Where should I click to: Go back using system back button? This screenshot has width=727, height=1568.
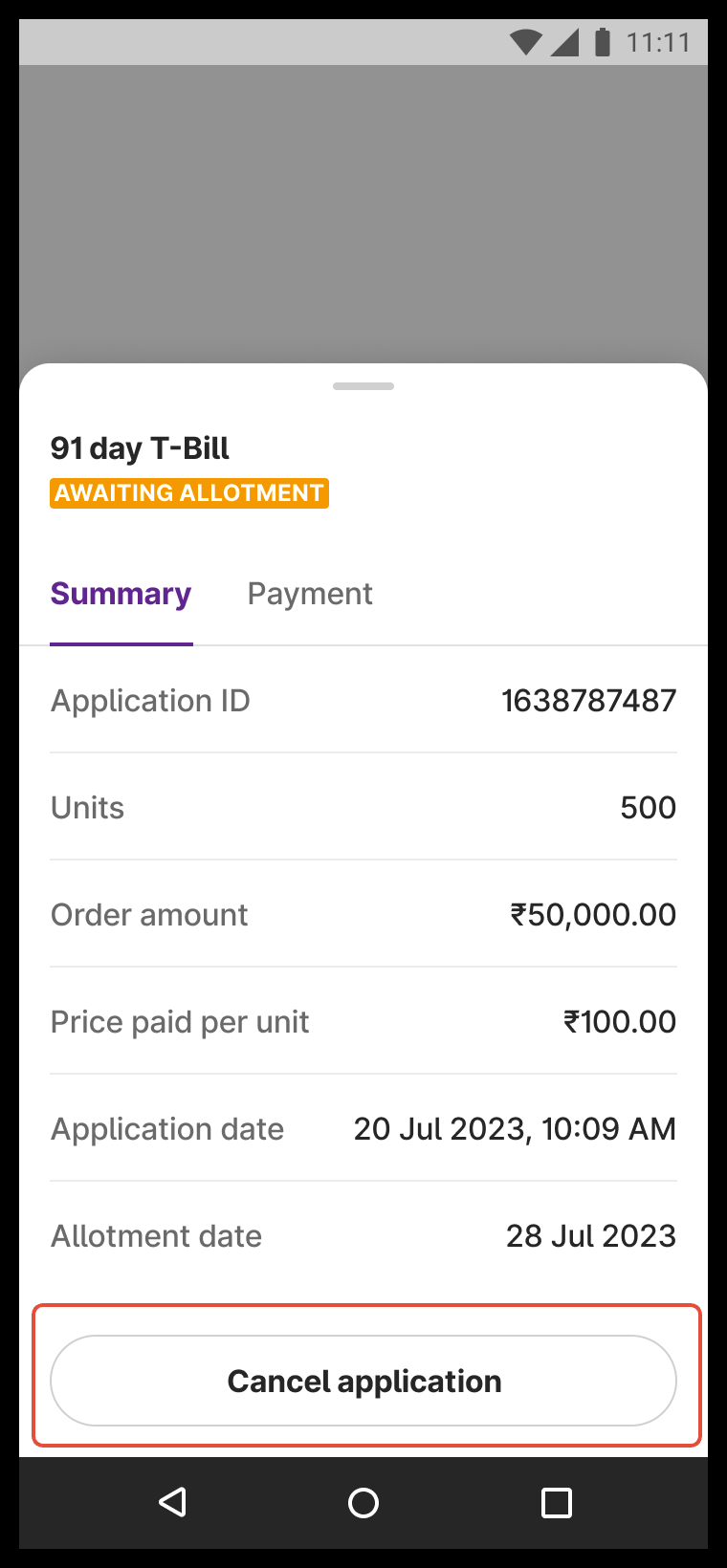pyautogui.click(x=172, y=1502)
